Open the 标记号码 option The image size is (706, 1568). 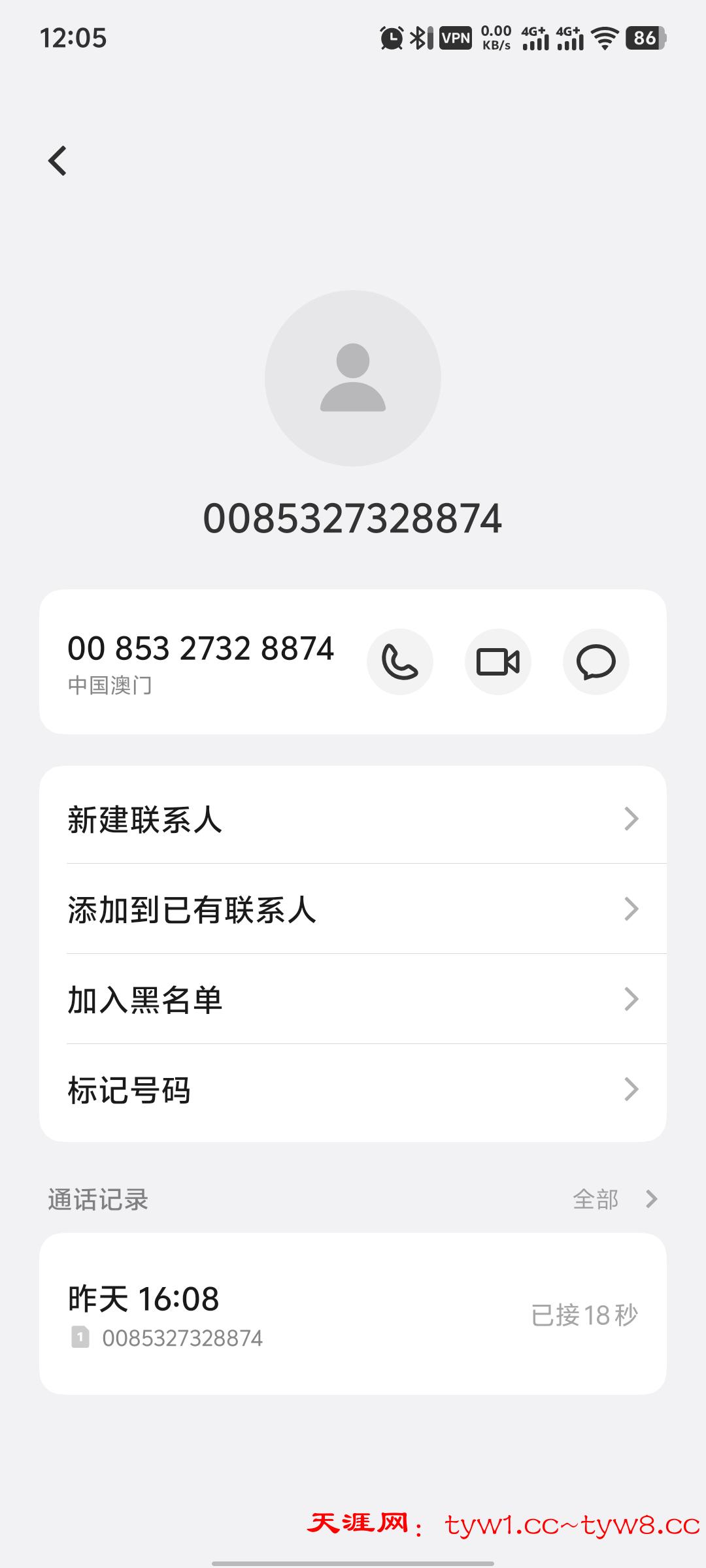tap(353, 1089)
